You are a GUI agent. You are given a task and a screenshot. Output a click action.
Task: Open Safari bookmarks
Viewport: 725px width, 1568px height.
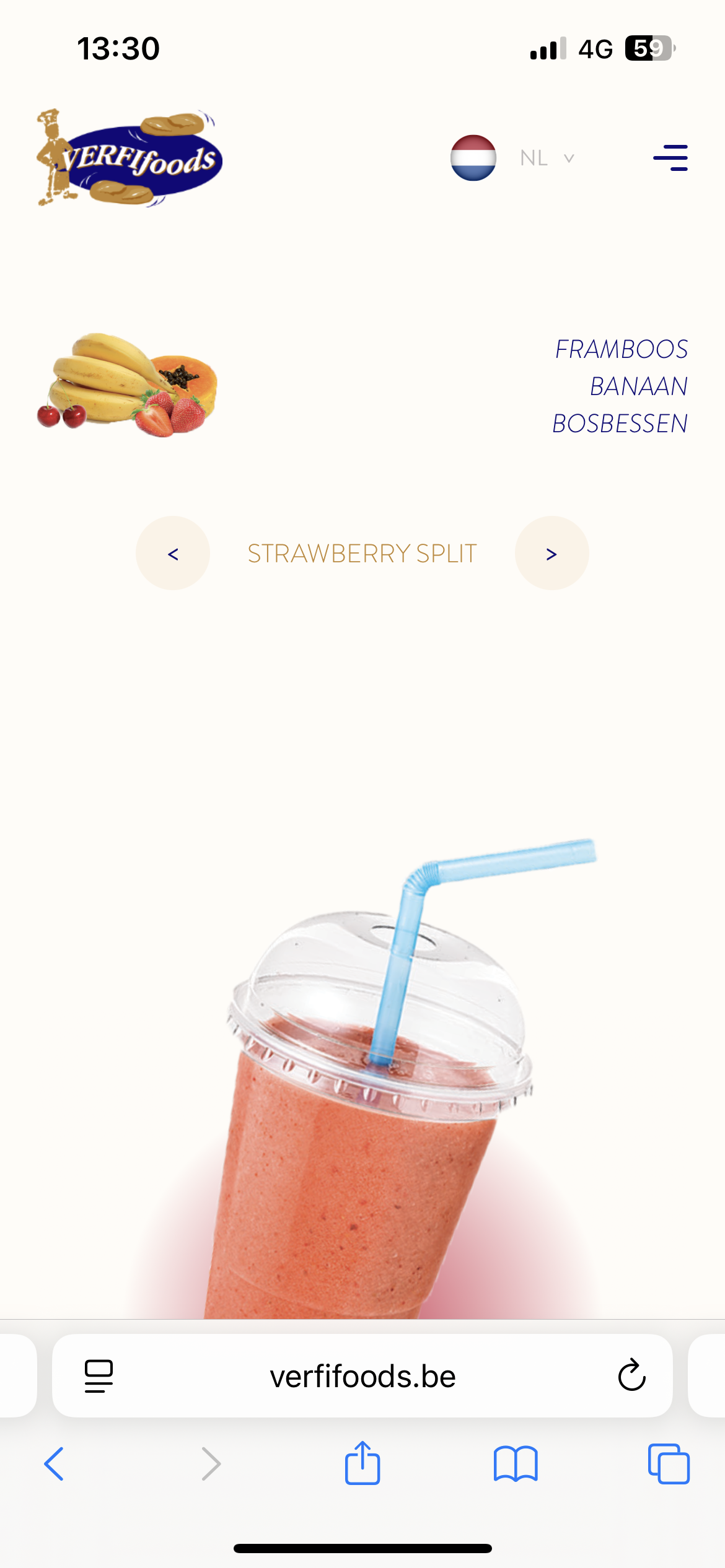tap(516, 1464)
